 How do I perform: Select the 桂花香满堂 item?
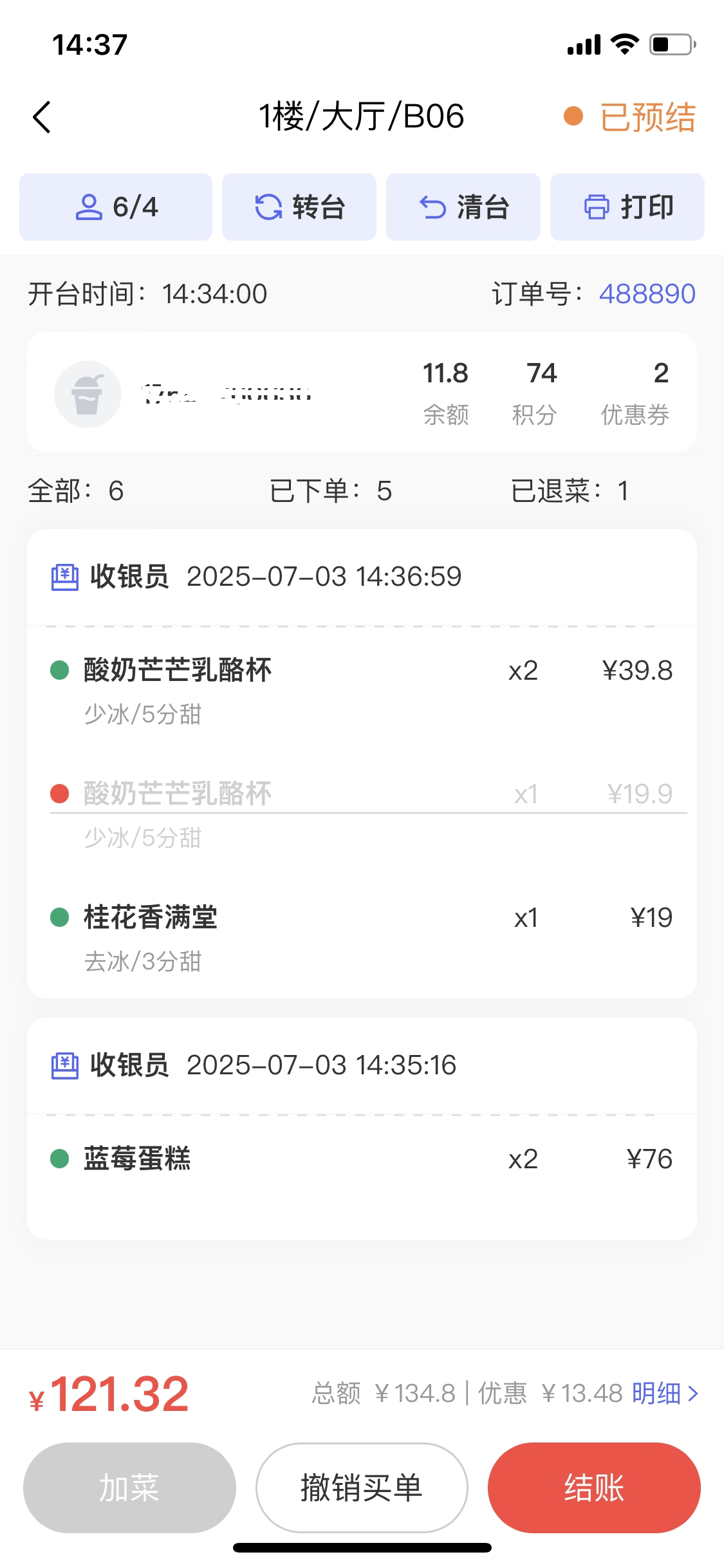pyautogui.click(x=362, y=937)
